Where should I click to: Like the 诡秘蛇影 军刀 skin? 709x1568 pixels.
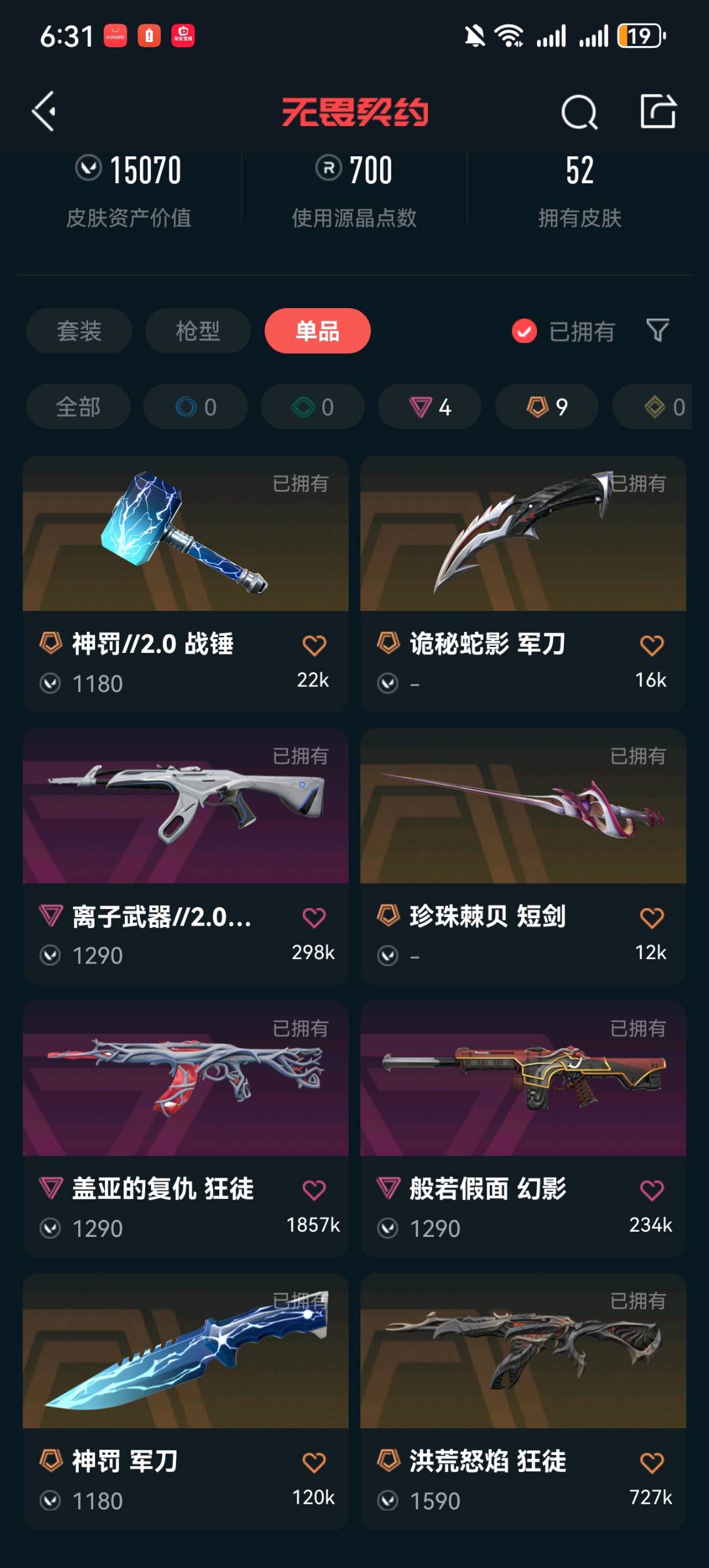coord(651,646)
